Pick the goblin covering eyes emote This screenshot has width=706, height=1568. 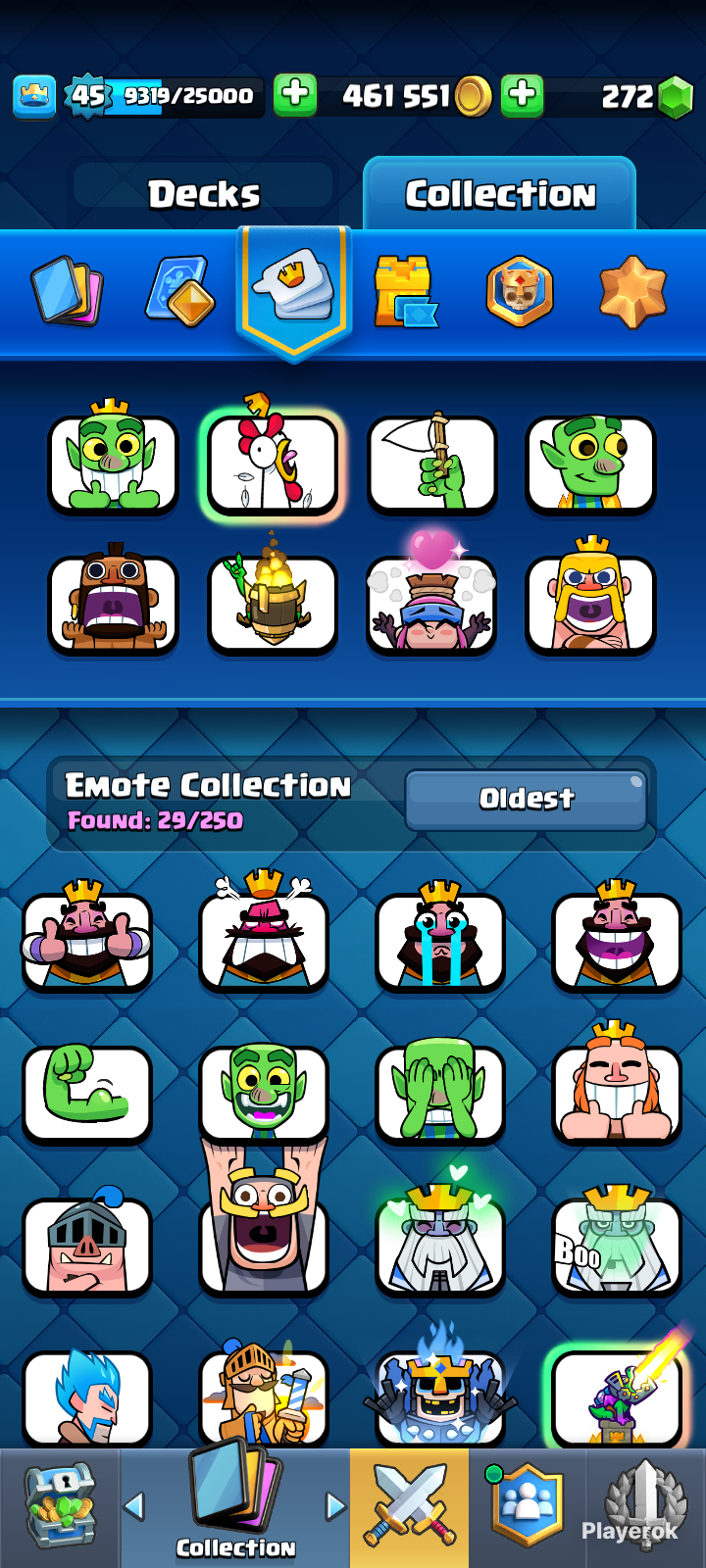click(440, 1093)
